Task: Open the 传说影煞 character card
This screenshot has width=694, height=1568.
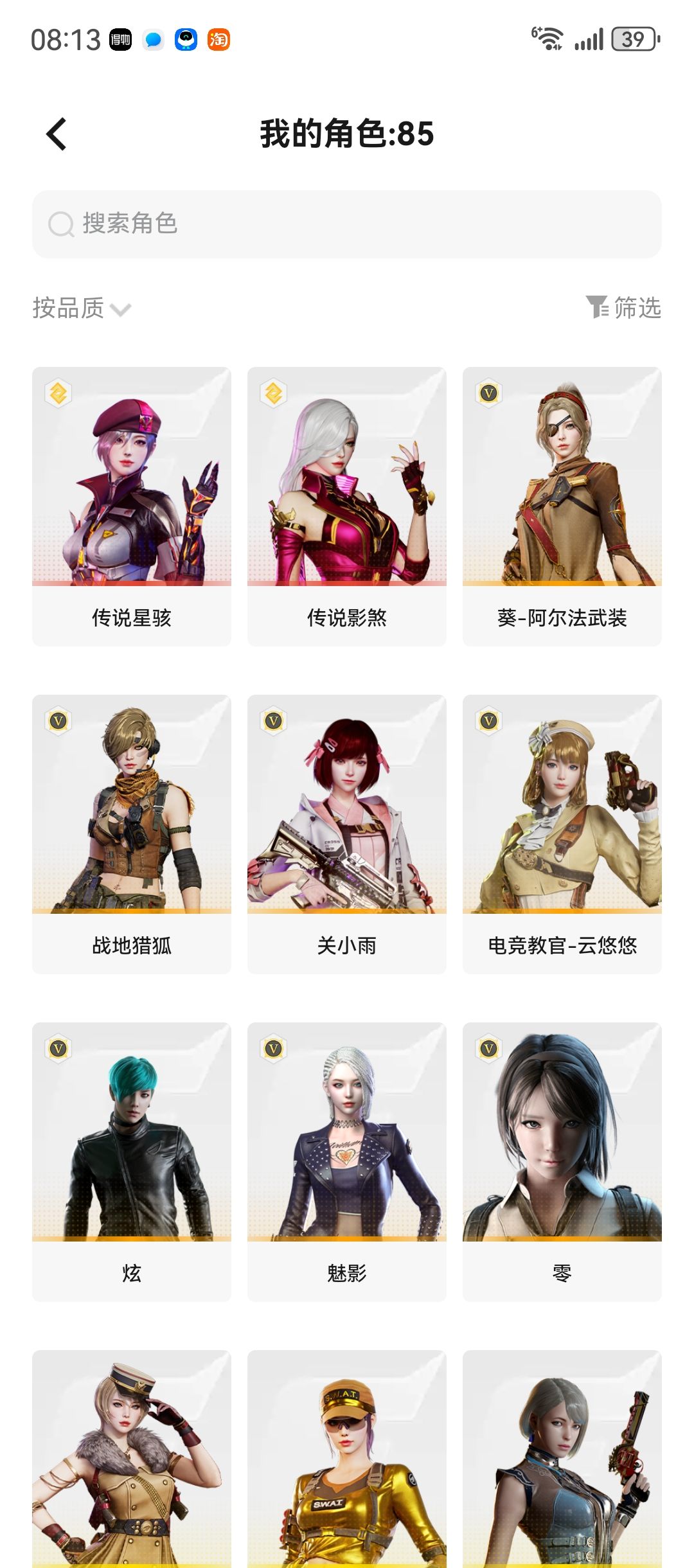Action: [x=347, y=506]
